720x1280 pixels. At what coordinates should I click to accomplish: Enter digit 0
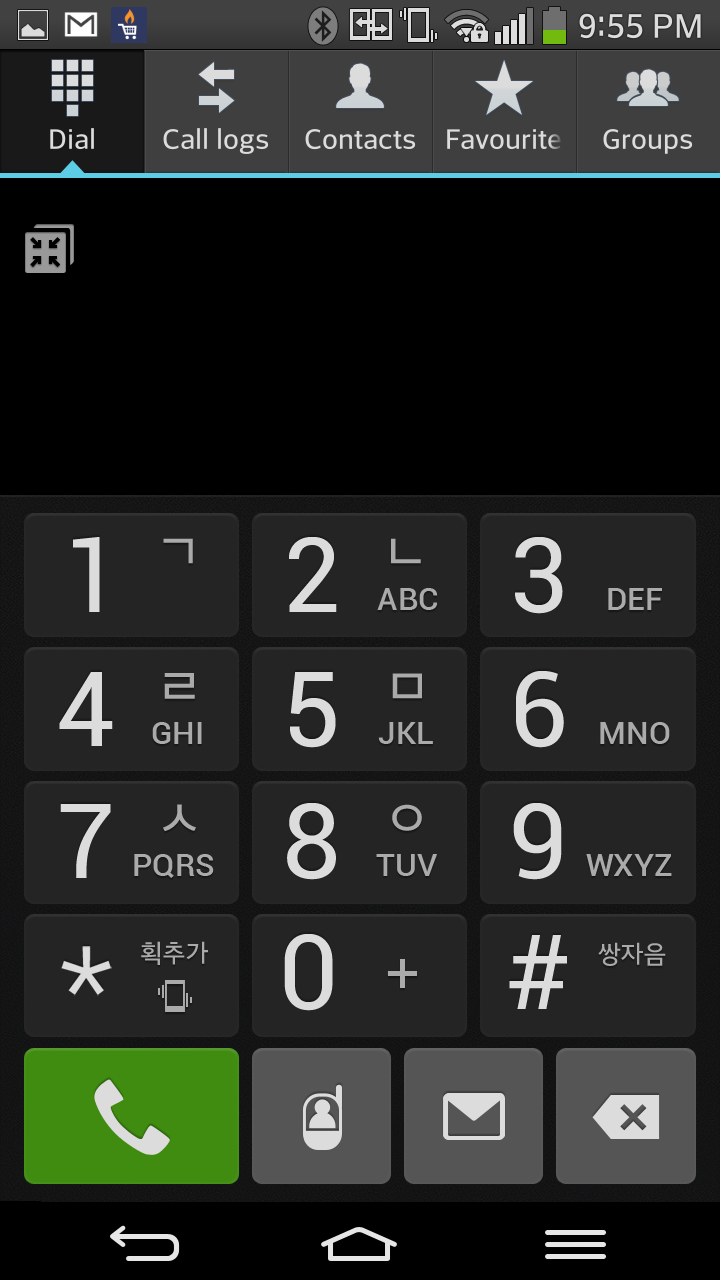coord(359,975)
